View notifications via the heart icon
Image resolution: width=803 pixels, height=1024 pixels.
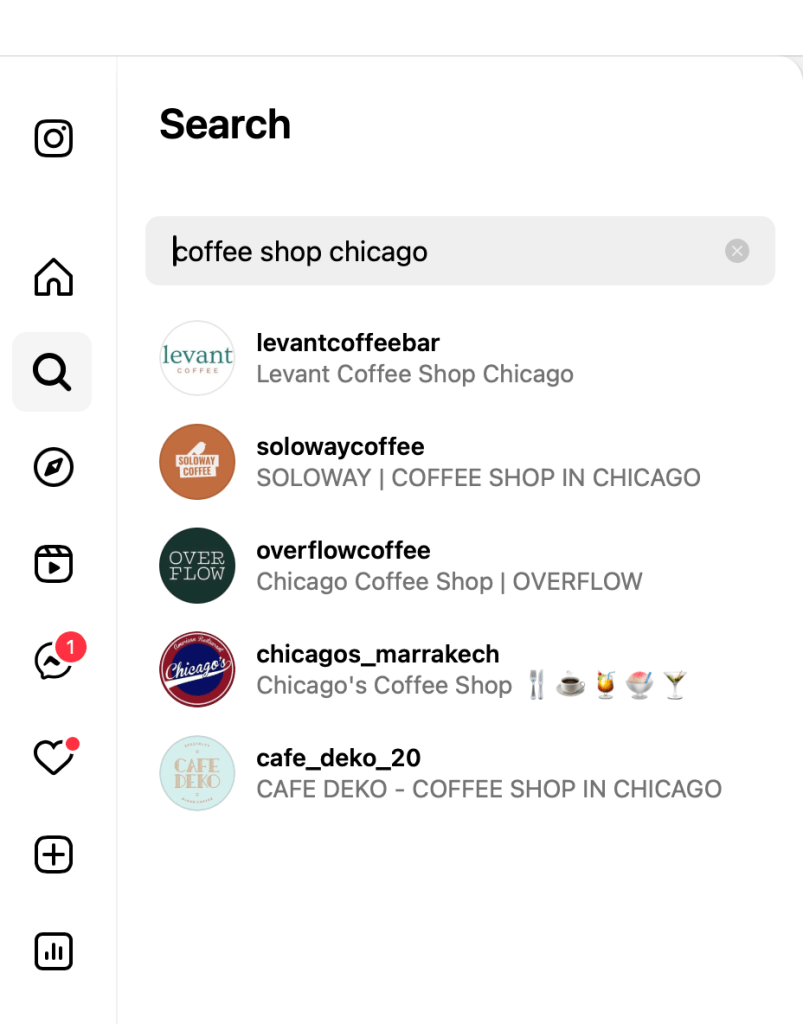point(53,758)
